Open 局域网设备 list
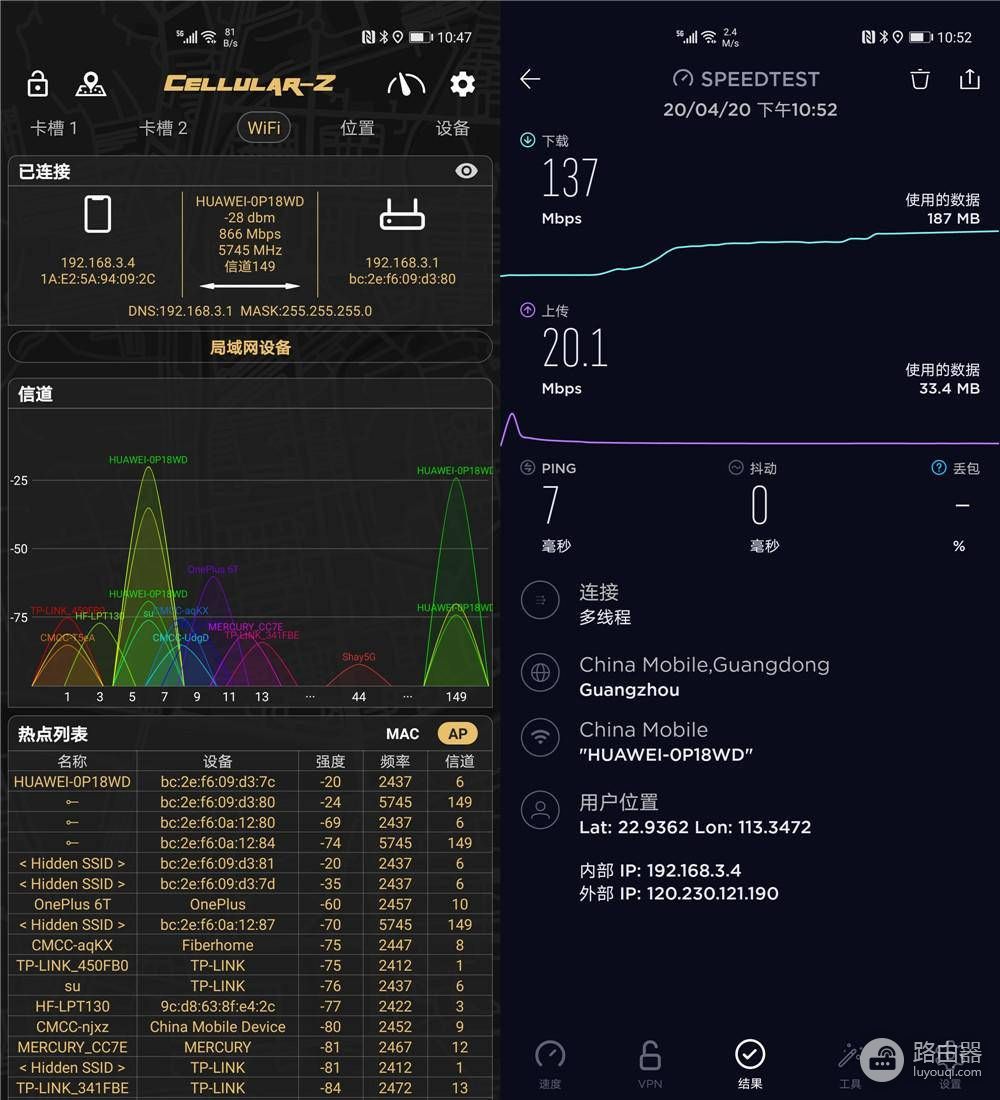The height and width of the screenshot is (1100, 1000). click(x=250, y=347)
